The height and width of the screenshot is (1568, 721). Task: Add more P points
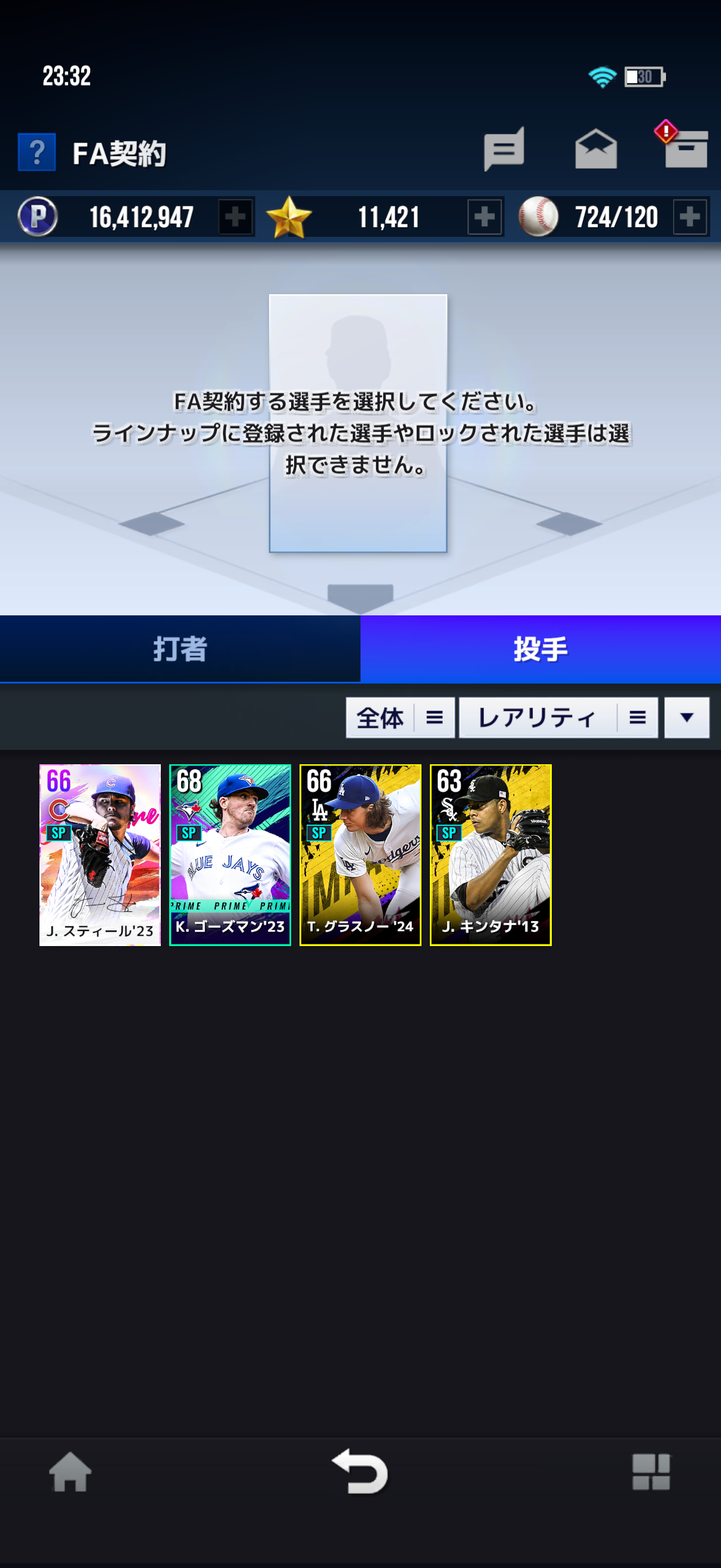point(236,216)
